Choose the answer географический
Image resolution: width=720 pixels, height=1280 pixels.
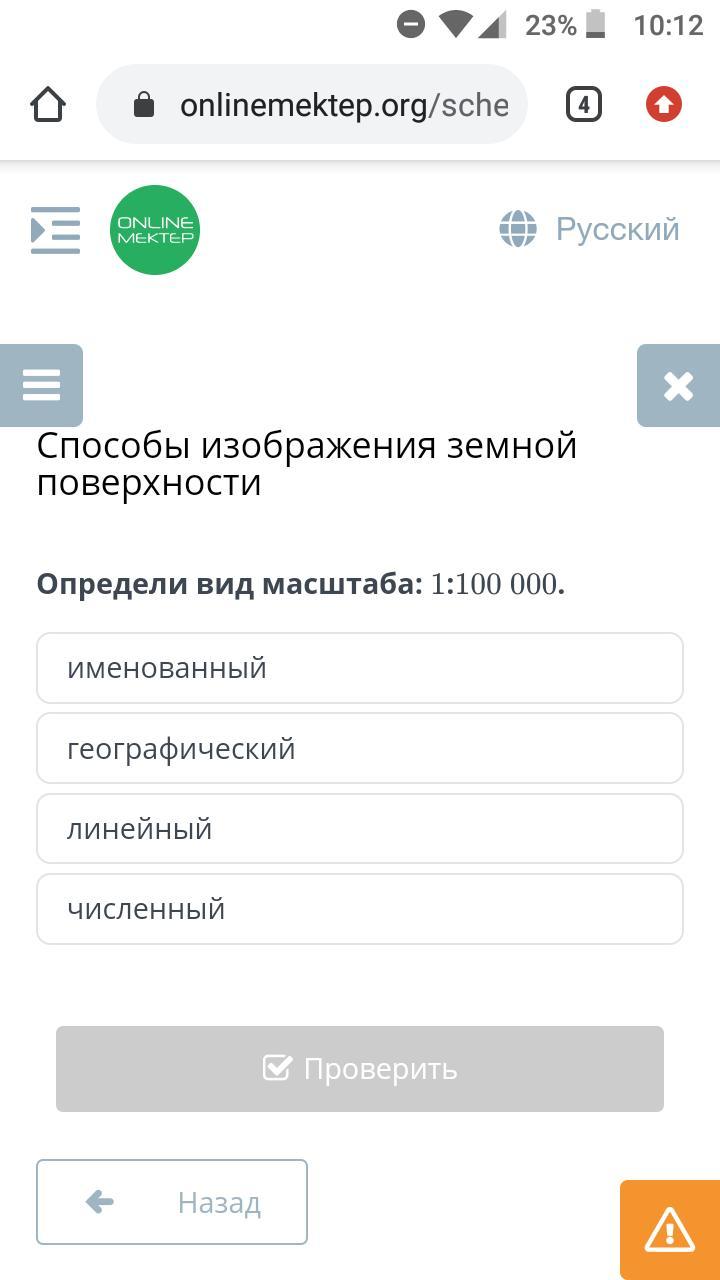(360, 748)
